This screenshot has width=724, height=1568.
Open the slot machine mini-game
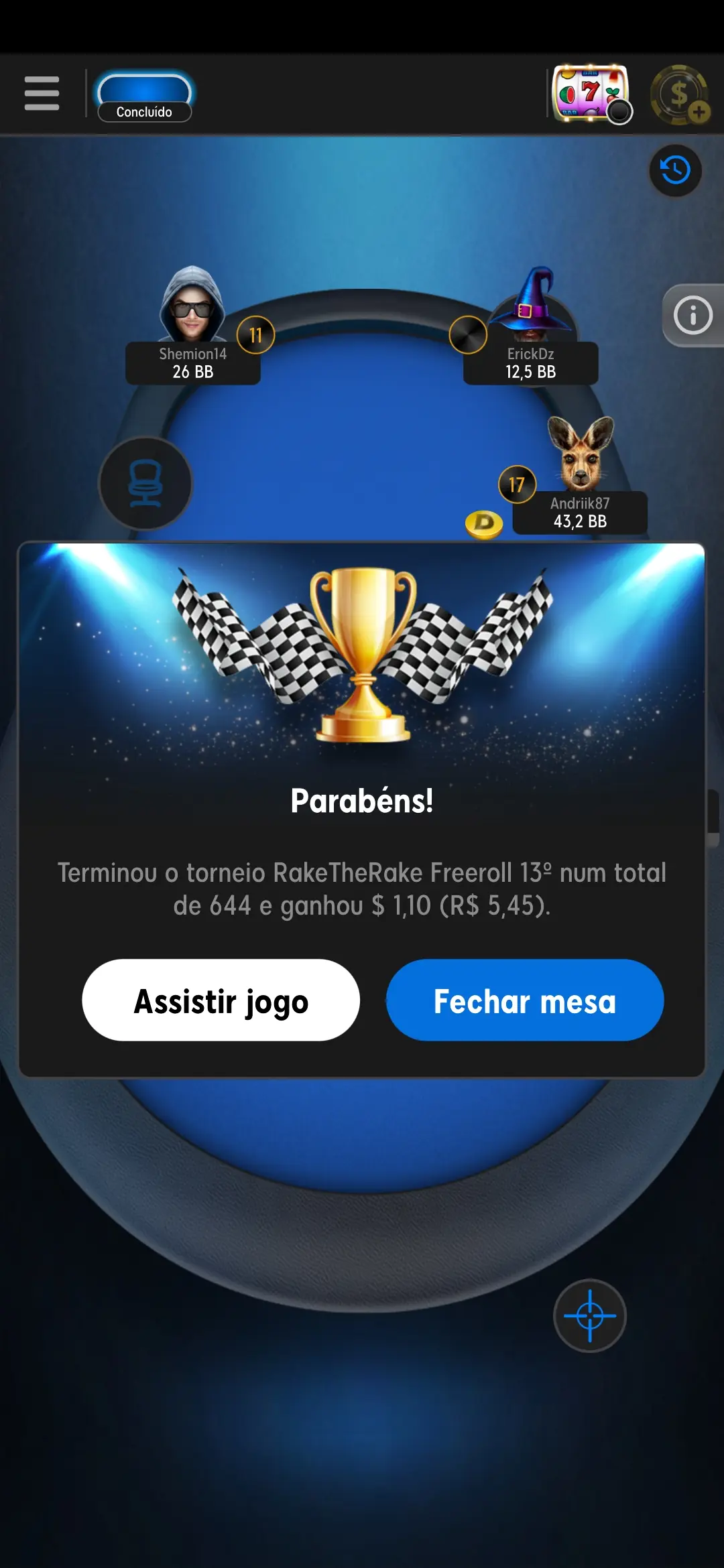tap(591, 94)
